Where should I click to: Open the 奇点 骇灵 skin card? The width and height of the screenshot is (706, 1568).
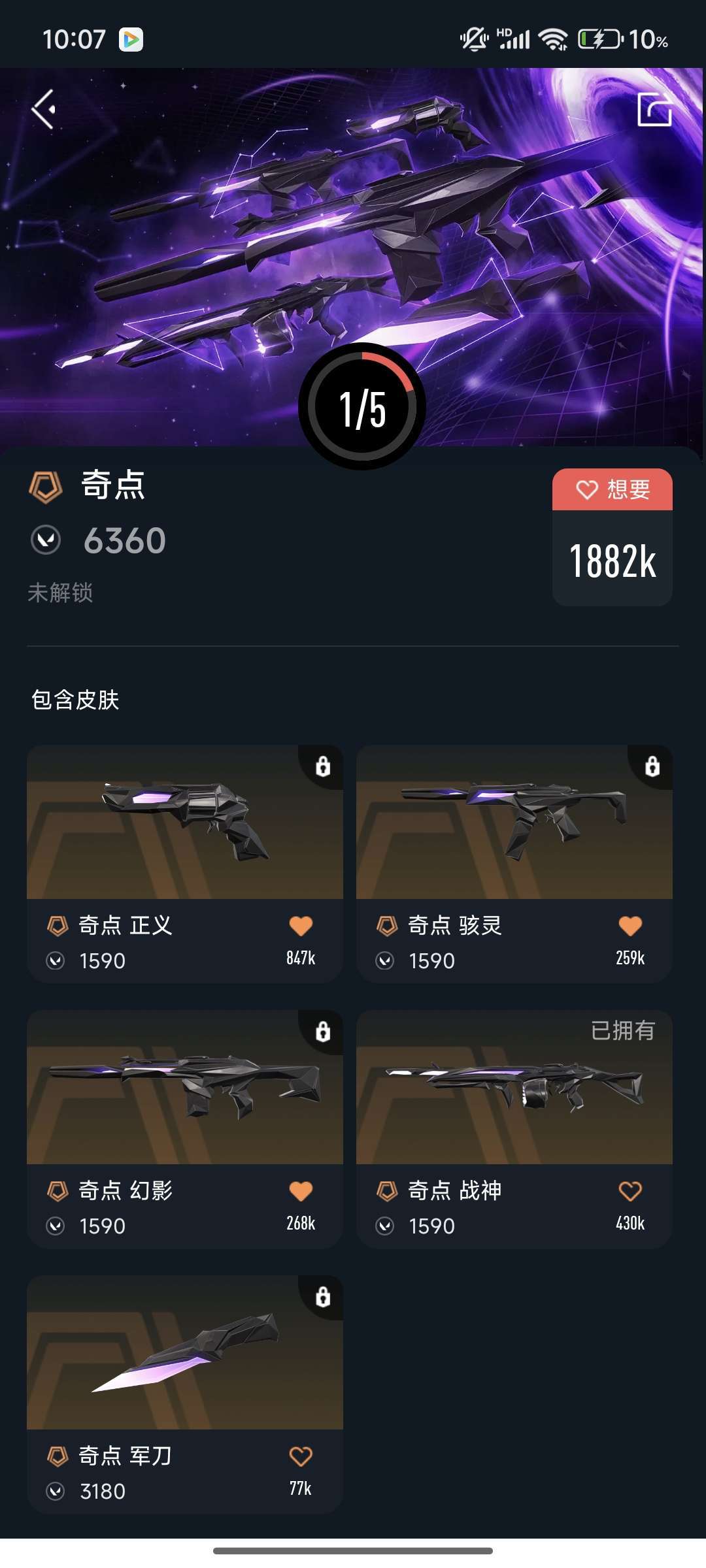514,864
